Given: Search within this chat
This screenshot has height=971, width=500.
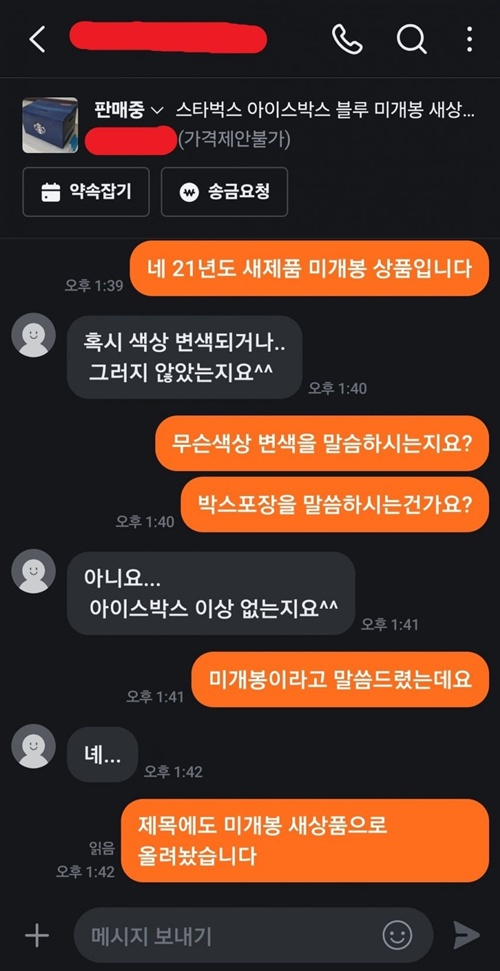Looking at the screenshot, I should point(411,40).
